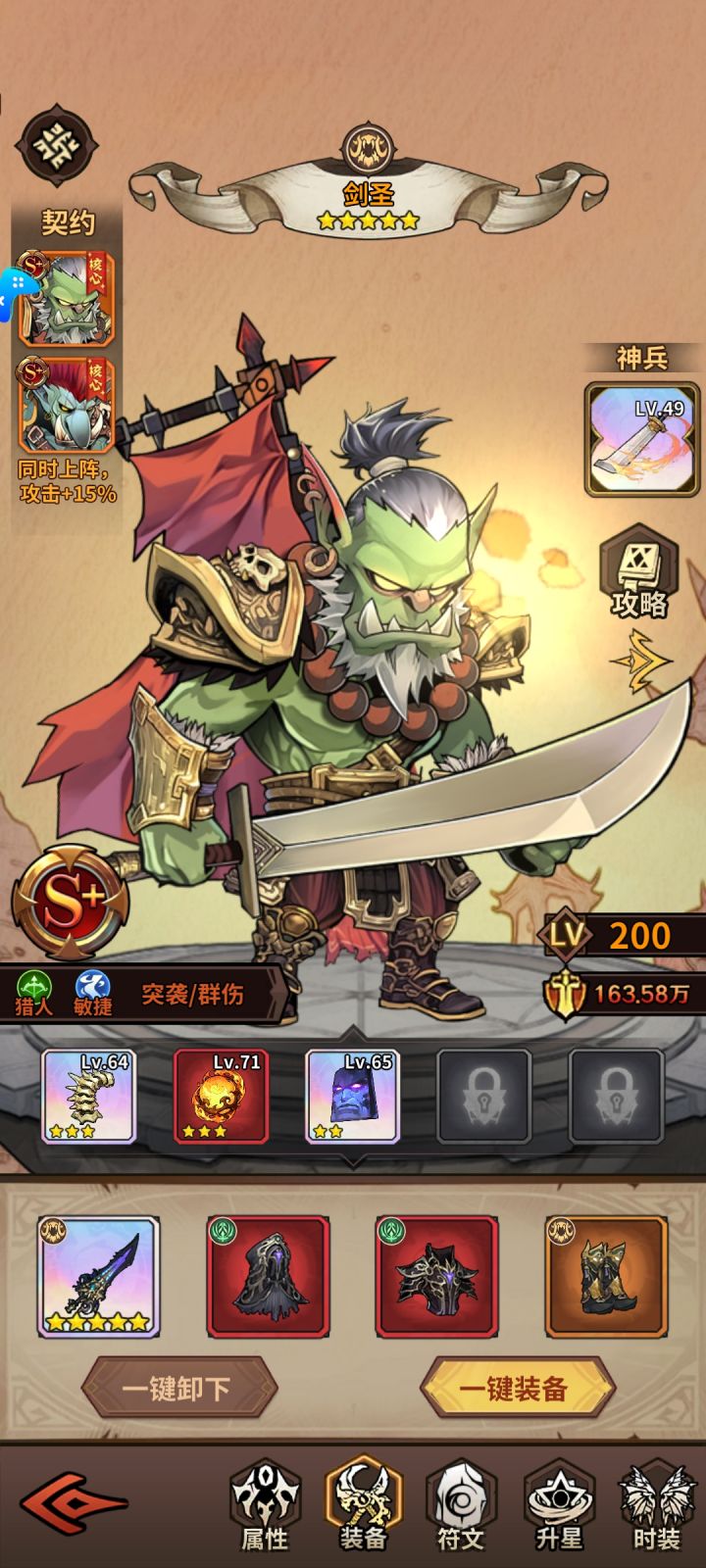Click the yellow arrow beside 攻略

click(x=642, y=659)
